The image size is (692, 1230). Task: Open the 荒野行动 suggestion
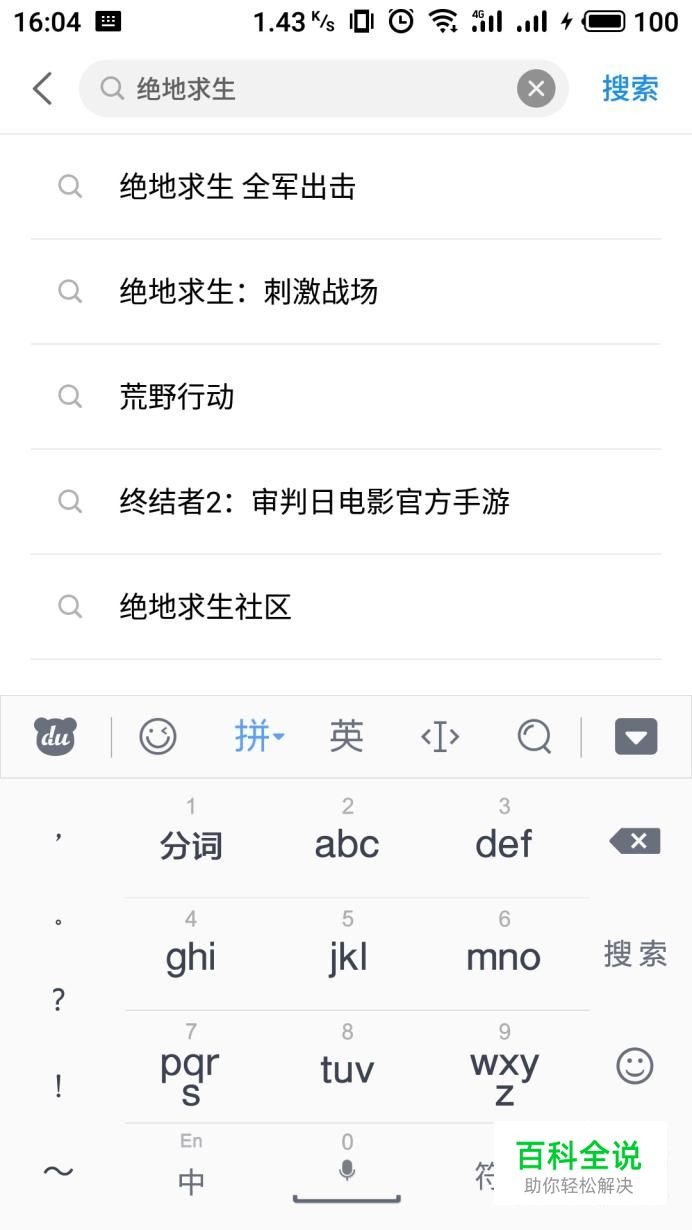pyautogui.click(x=177, y=397)
